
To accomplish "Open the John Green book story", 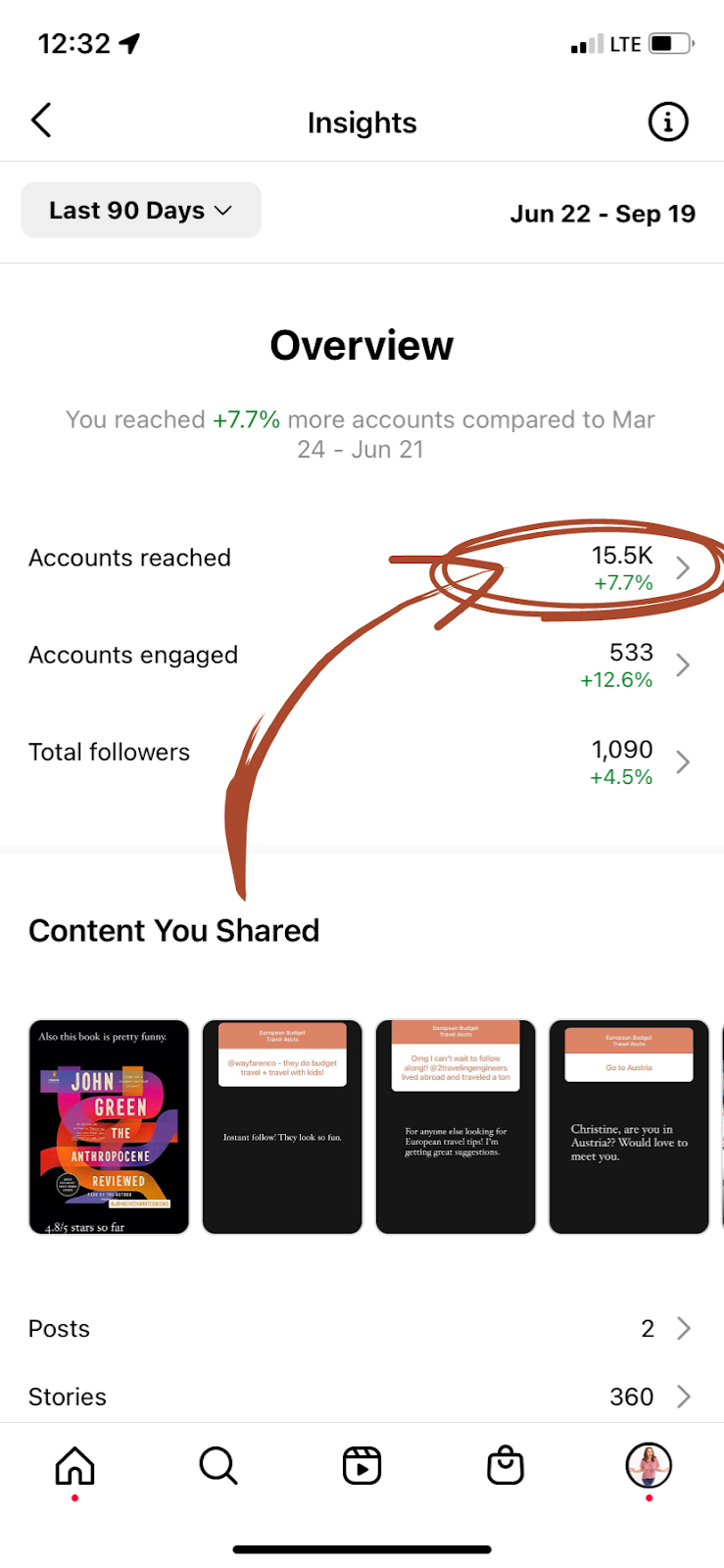I will pyautogui.click(x=109, y=1126).
